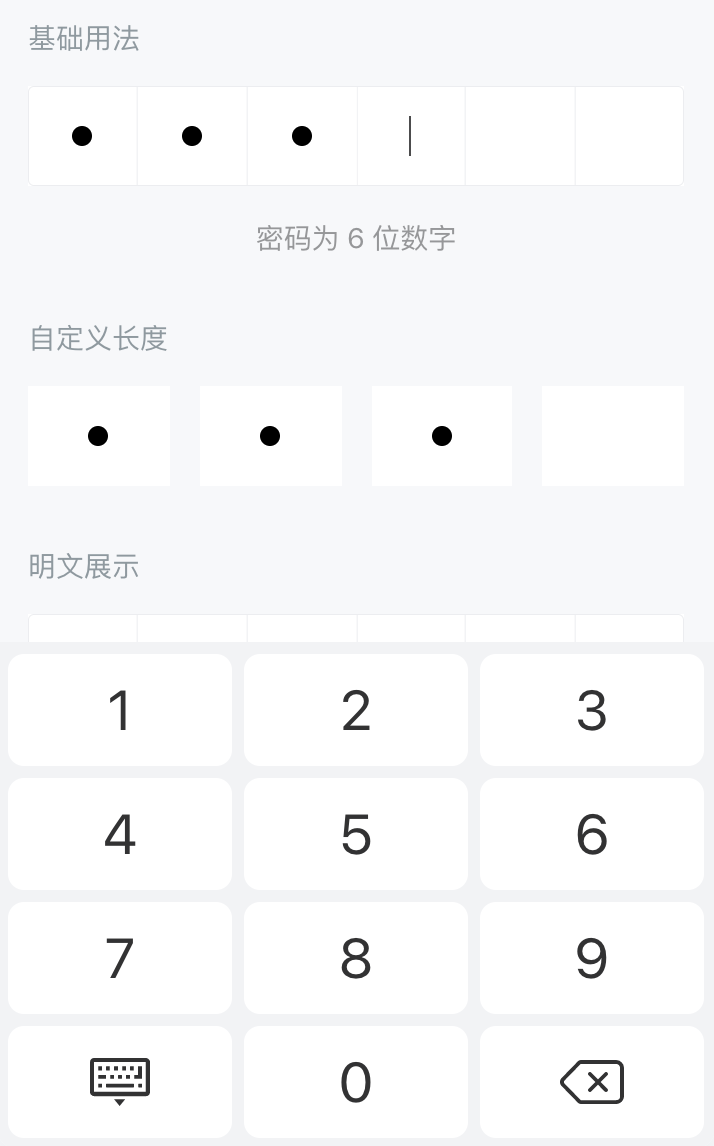The width and height of the screenshot is (714, 1146).
Task: Input number 8 from the keypad
Action: pos(356,958)
